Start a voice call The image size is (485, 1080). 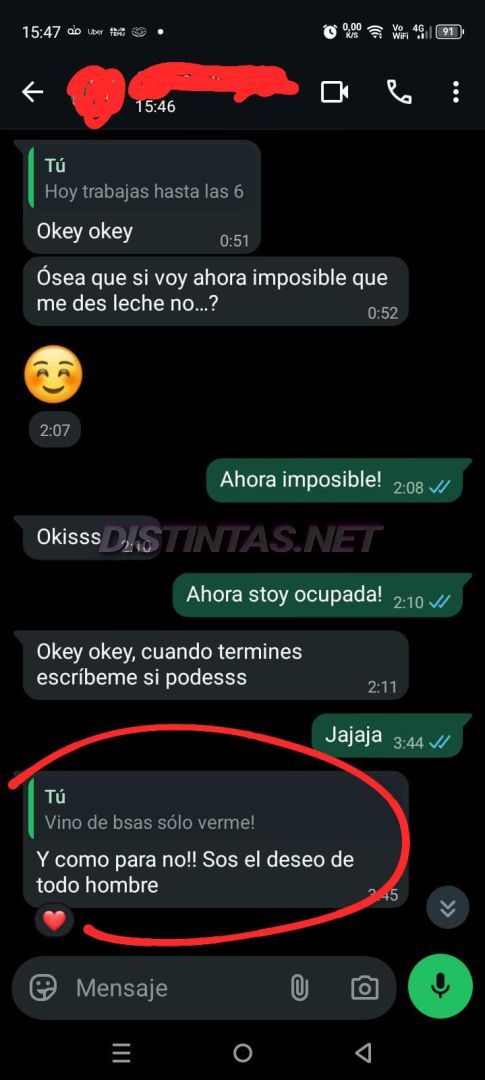pyautogui.click(x=399, y=92)
